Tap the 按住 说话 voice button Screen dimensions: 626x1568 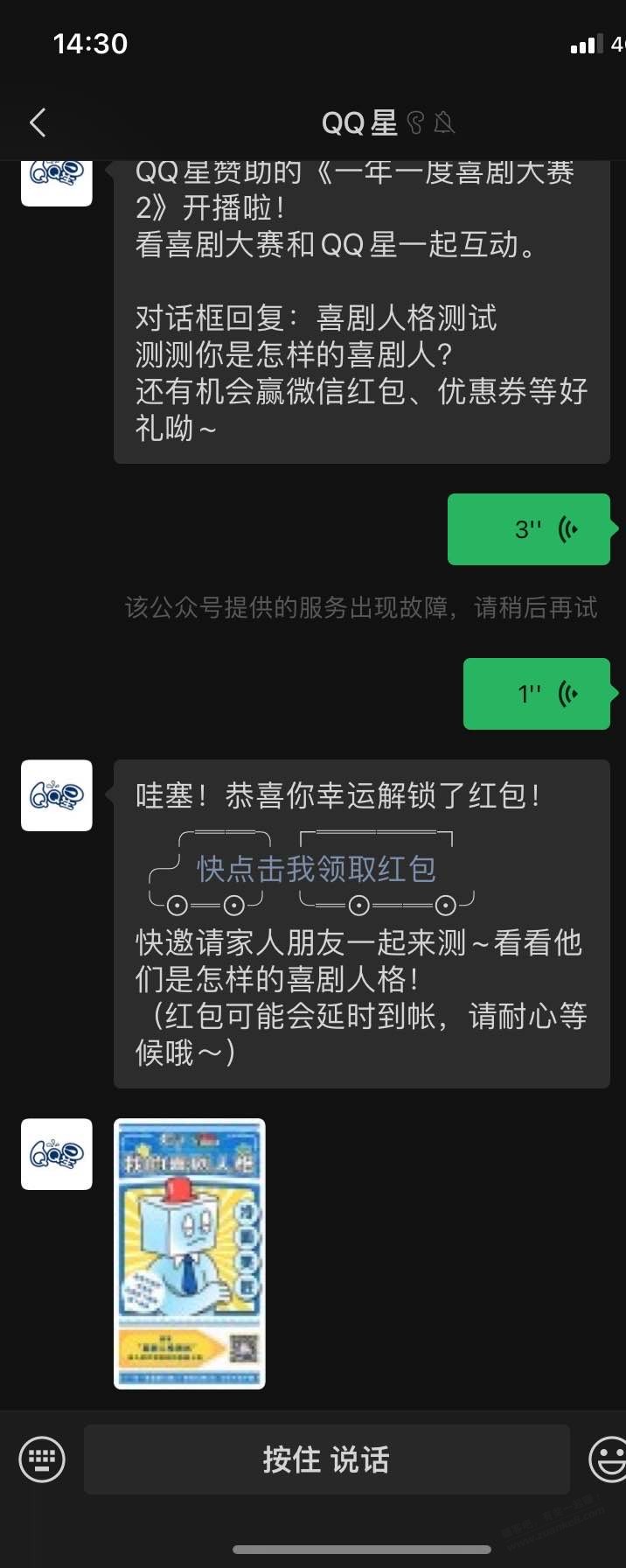[326, 1459]
